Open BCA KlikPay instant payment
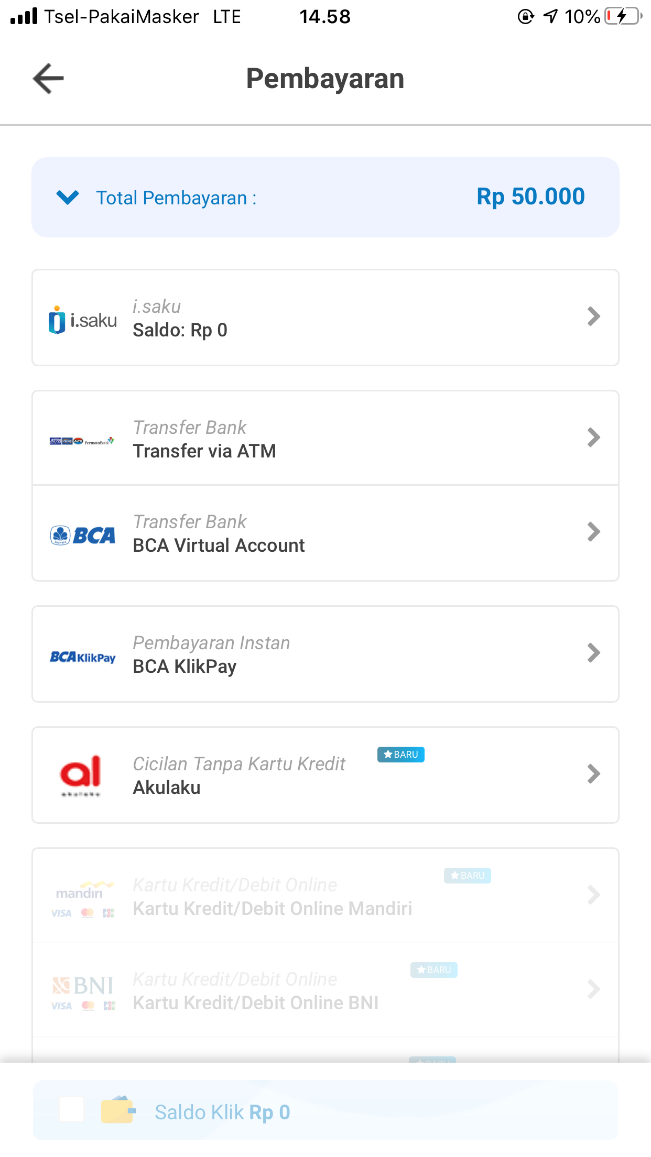Screen dimensions: 651x1157 click(x=325, y=654)
